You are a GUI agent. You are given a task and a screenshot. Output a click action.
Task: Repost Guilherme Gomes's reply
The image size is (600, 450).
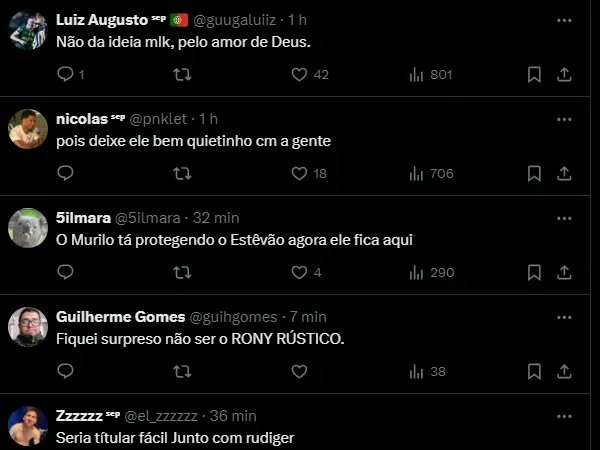pos(181,371)
